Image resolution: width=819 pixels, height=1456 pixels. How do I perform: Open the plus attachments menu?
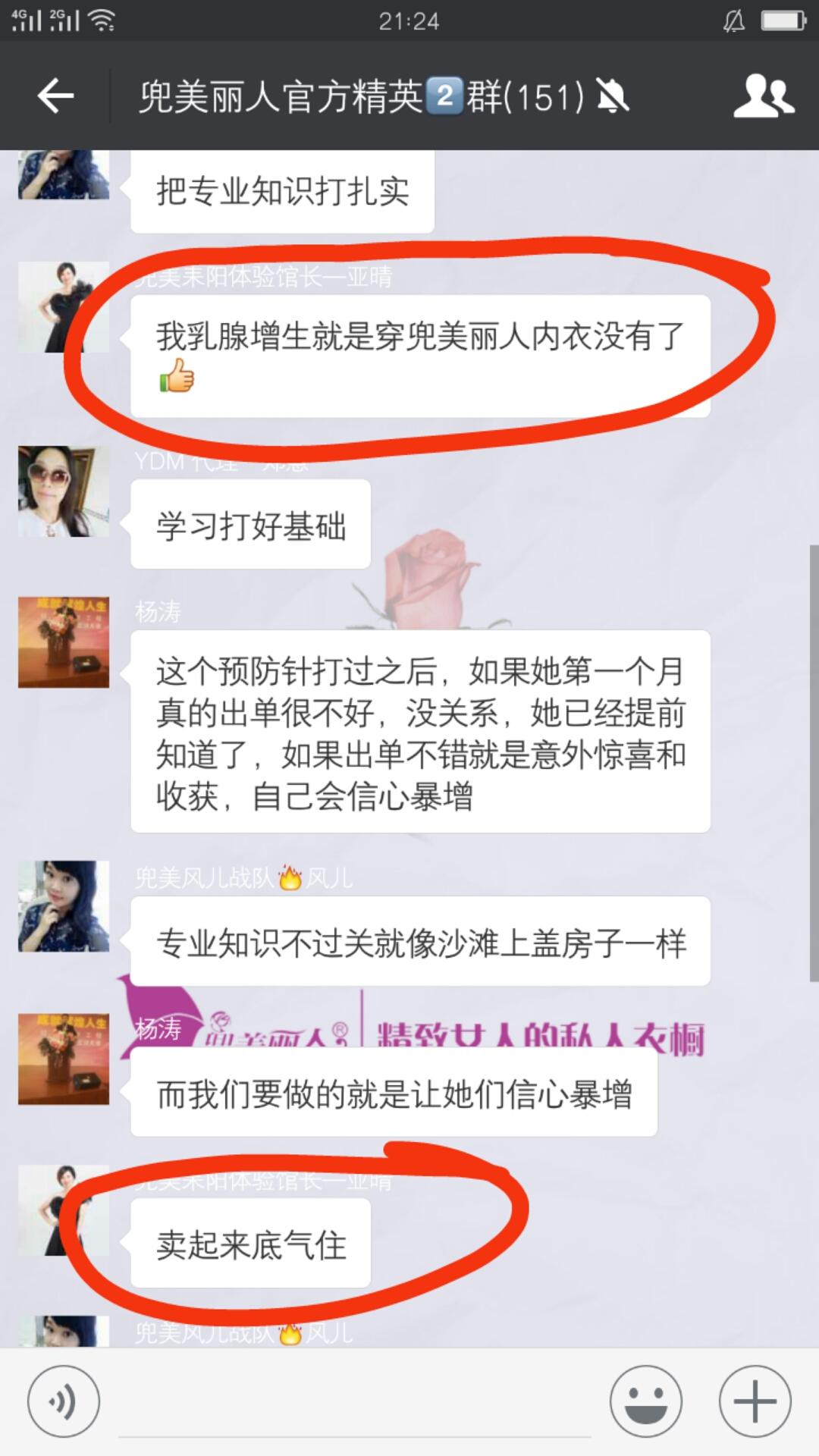[x=755, y=1401]
